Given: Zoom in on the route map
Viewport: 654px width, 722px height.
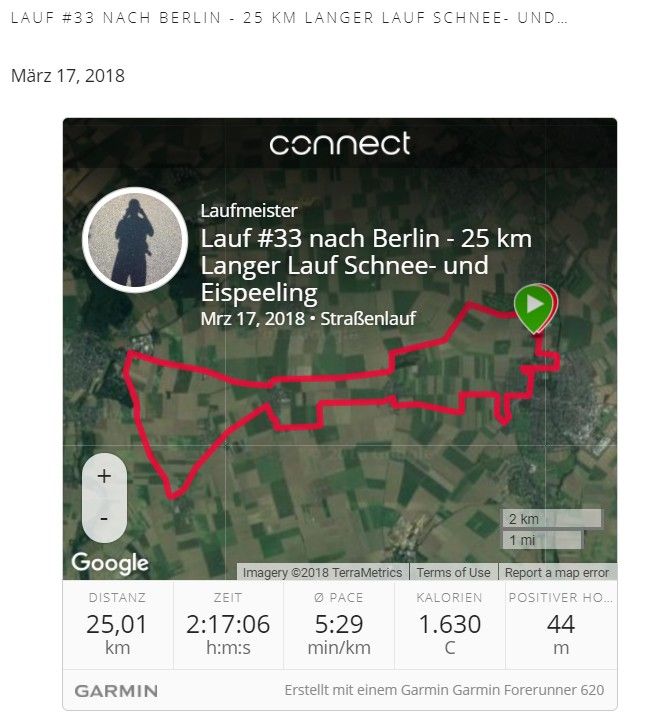Looking at the screenshot, I should [x=104, y=477].
